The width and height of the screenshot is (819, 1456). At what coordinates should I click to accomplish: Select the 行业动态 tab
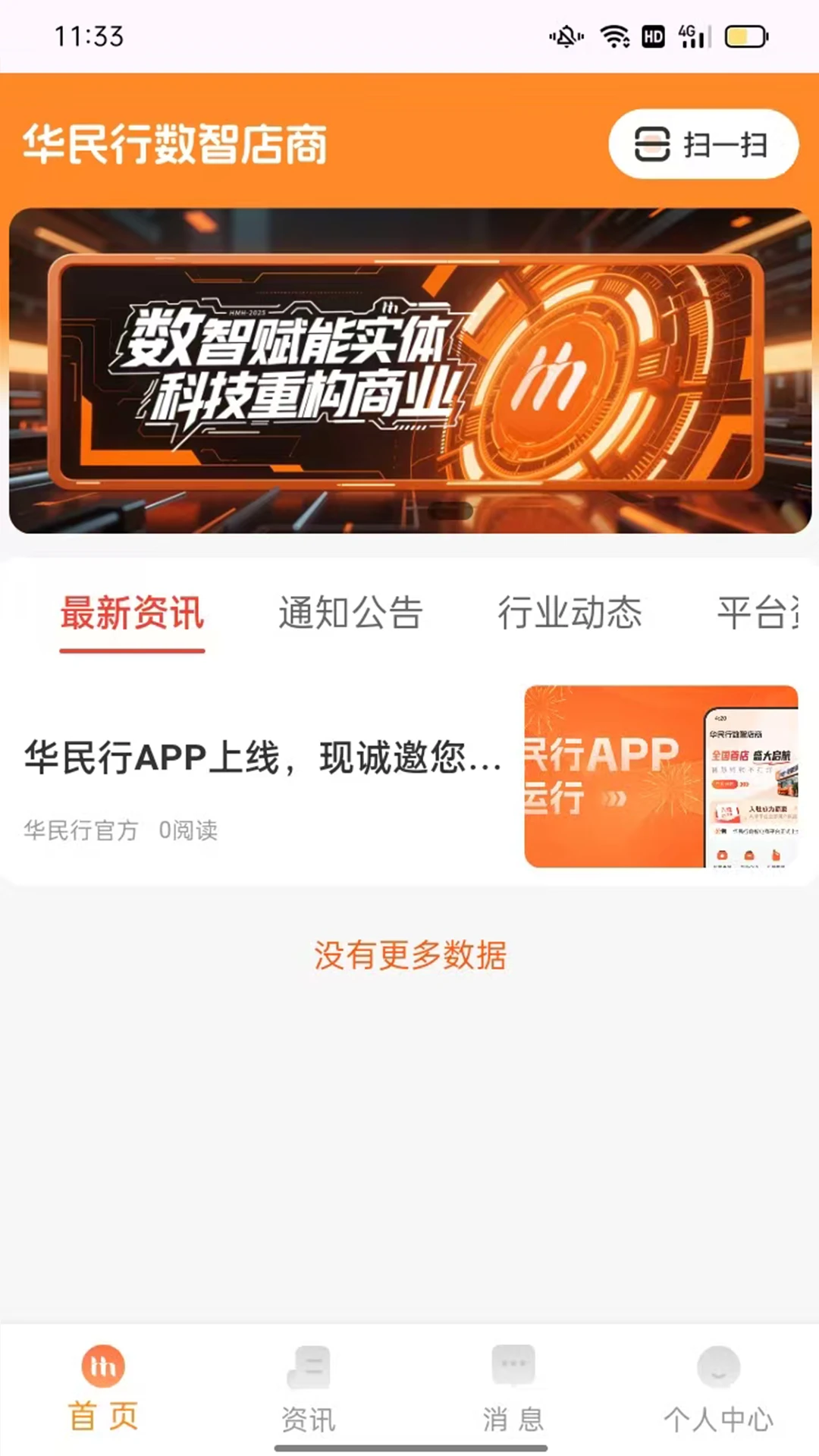(x=571, y=616)
